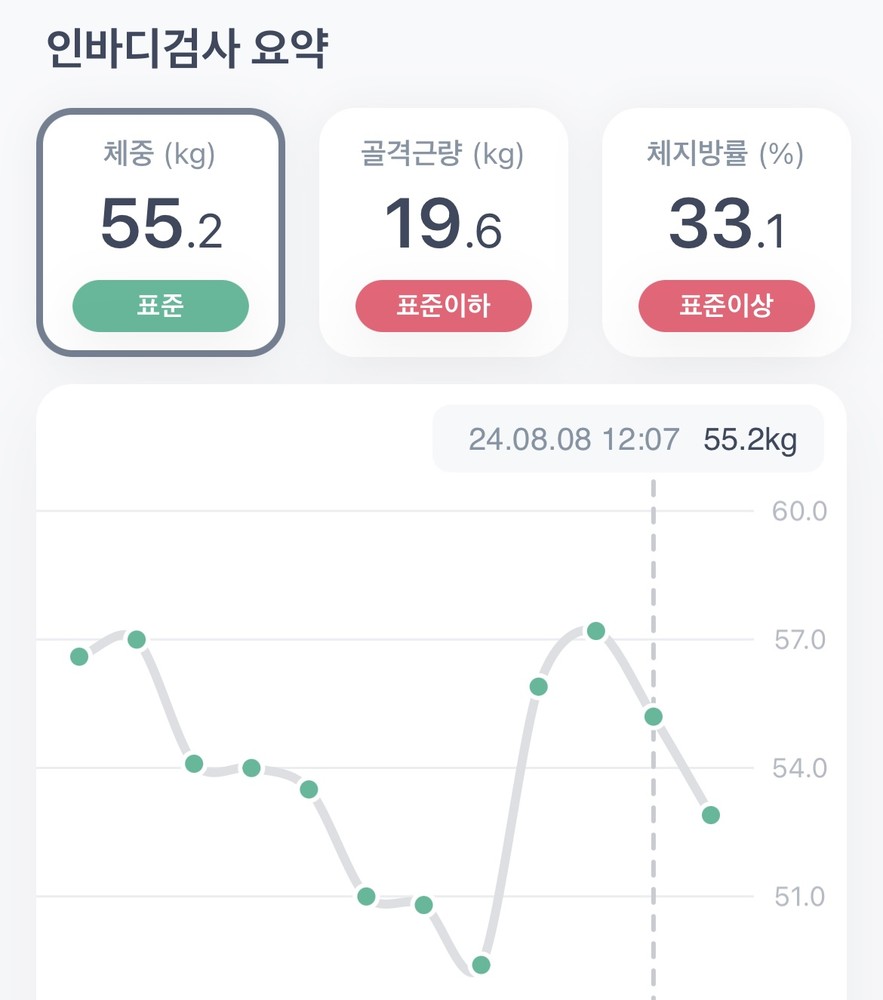This screenshot has width=883, height=1000.
Task: Tap the highest point left of the dashed line
Action: 596,631
